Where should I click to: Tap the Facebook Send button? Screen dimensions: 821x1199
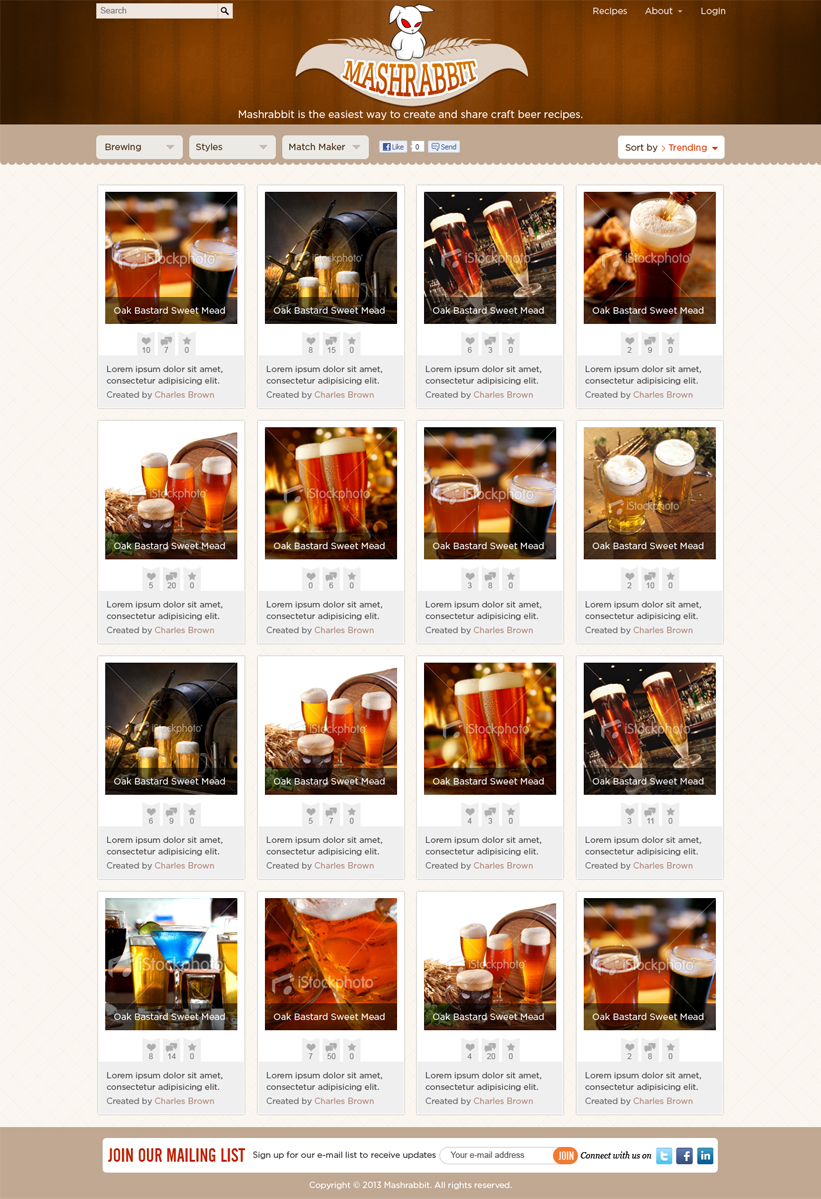[444, 147]
